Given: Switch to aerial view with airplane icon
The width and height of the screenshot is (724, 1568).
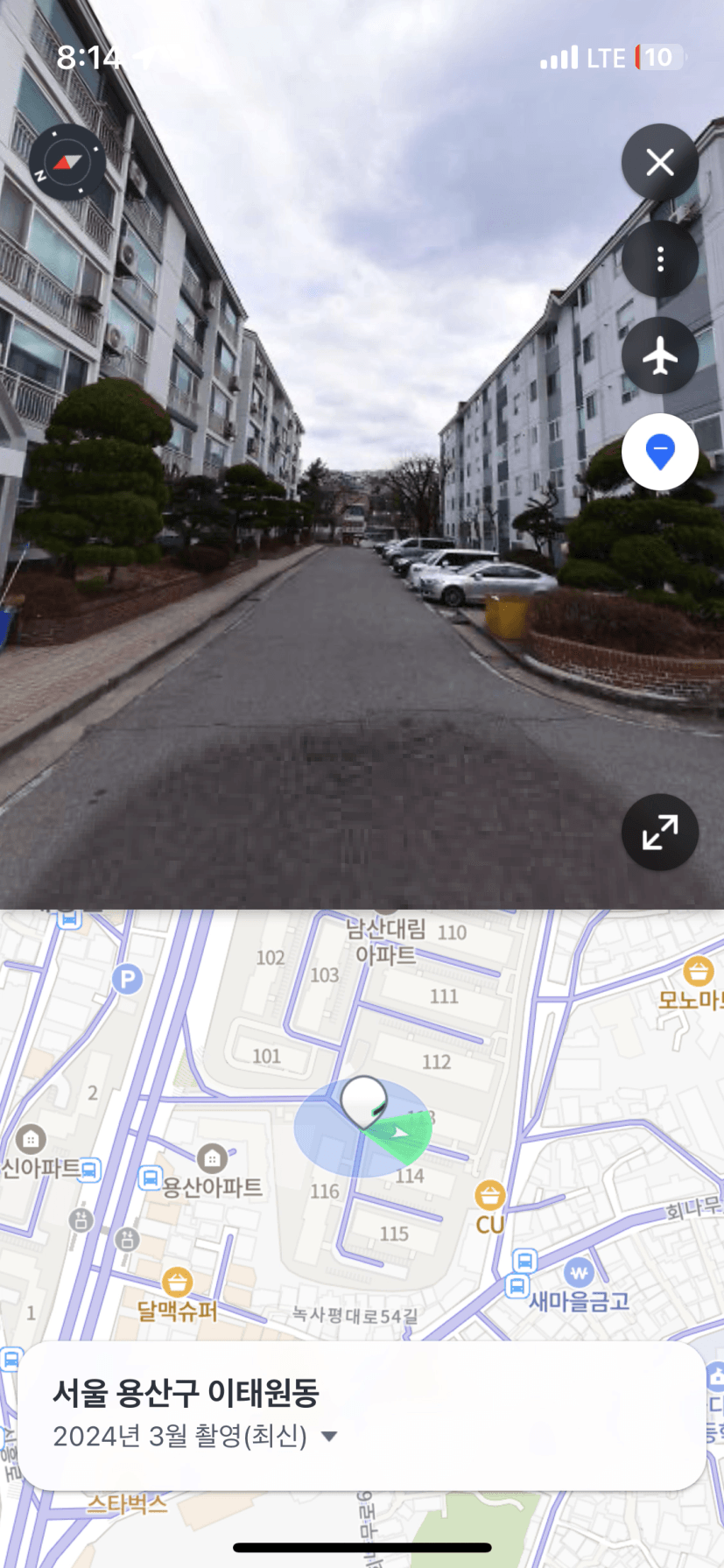Looking at the screenshot, I should click(x=659, y=355).
